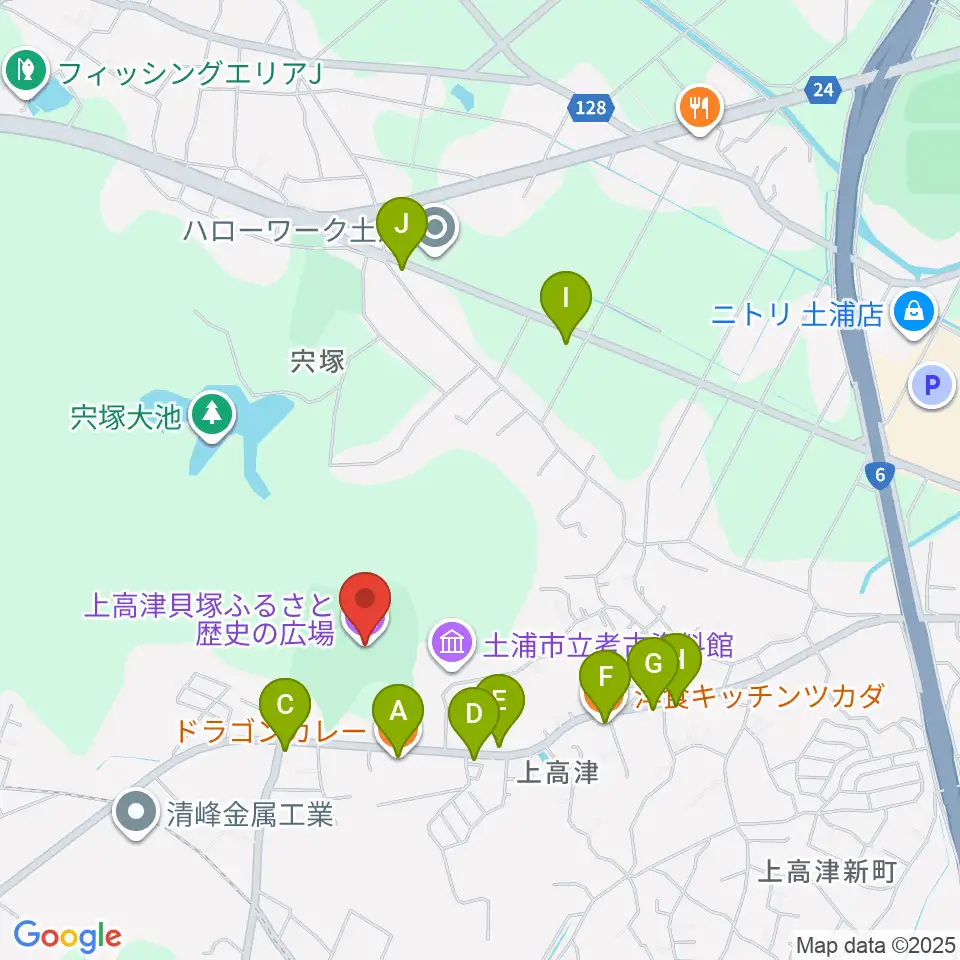Image resolution: width=960 pixels, height=960 pixels.
Task: Open the 宍塚大池 park icon
Action: pos(212,416)
